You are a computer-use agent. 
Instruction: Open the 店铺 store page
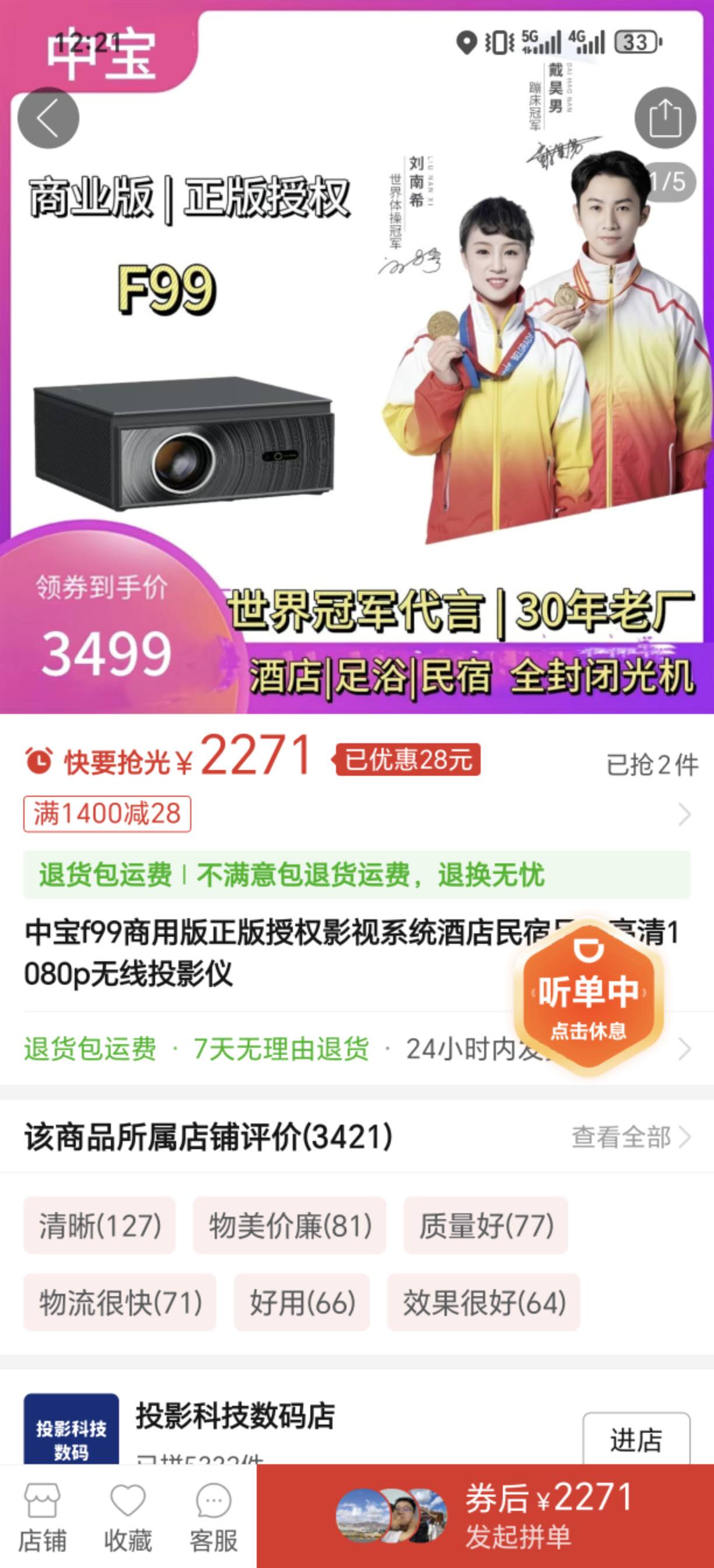42,1516
